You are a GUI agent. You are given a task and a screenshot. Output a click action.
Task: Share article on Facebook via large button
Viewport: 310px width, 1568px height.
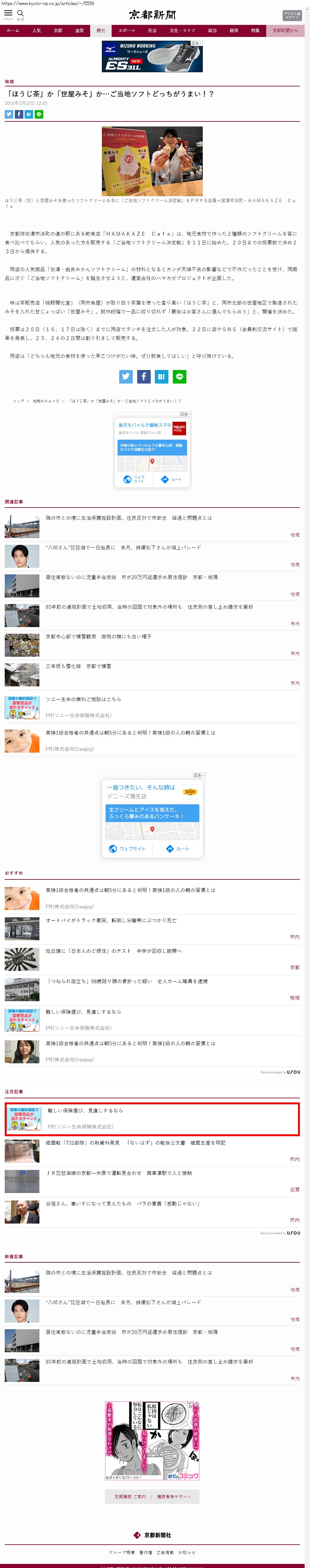point(144,377)
